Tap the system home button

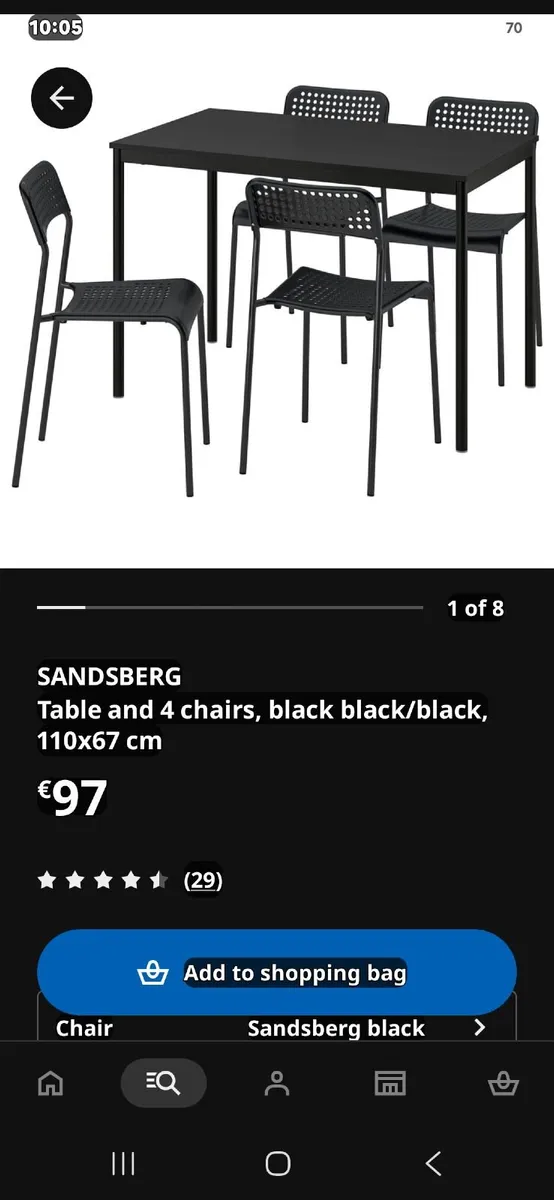(278, 1163)
